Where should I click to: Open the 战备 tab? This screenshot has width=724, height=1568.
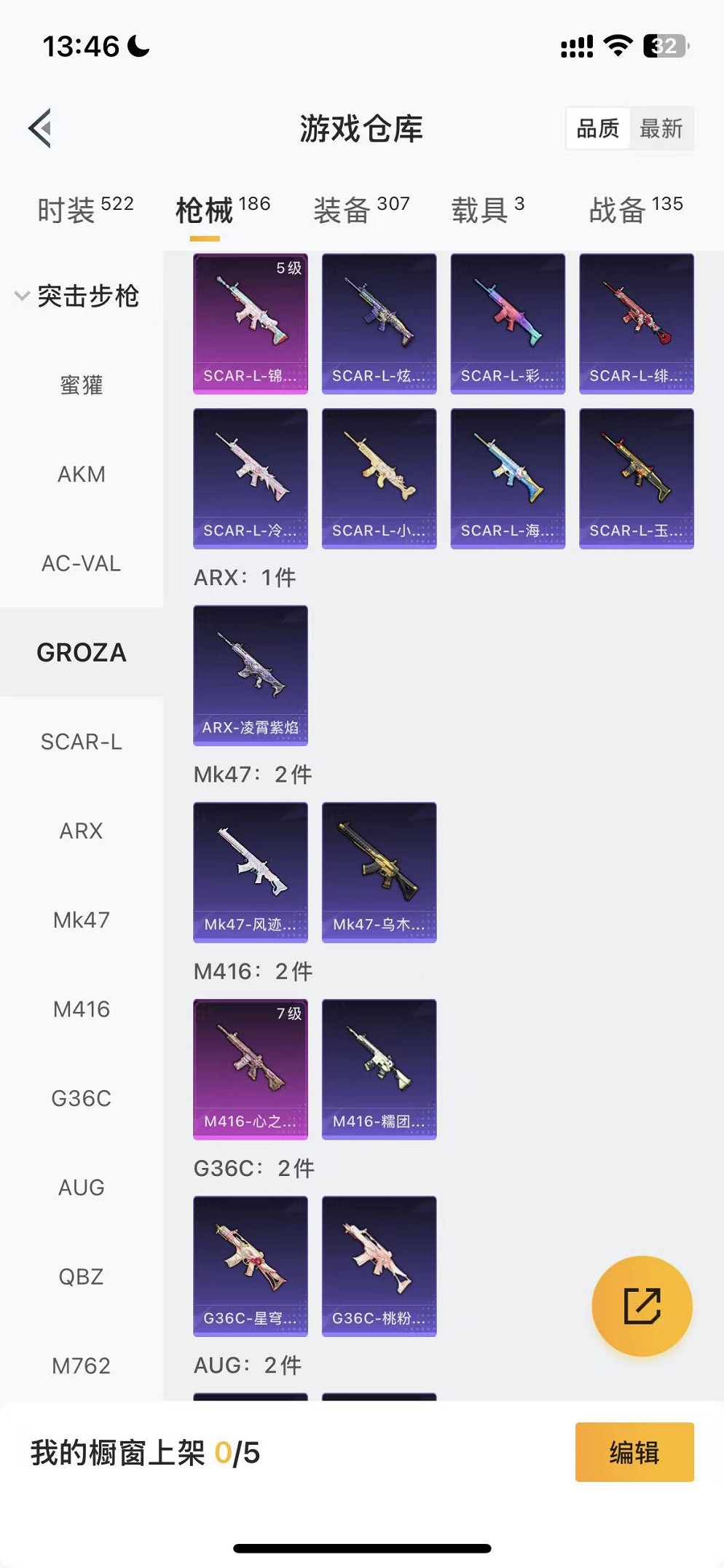[635, 210]
